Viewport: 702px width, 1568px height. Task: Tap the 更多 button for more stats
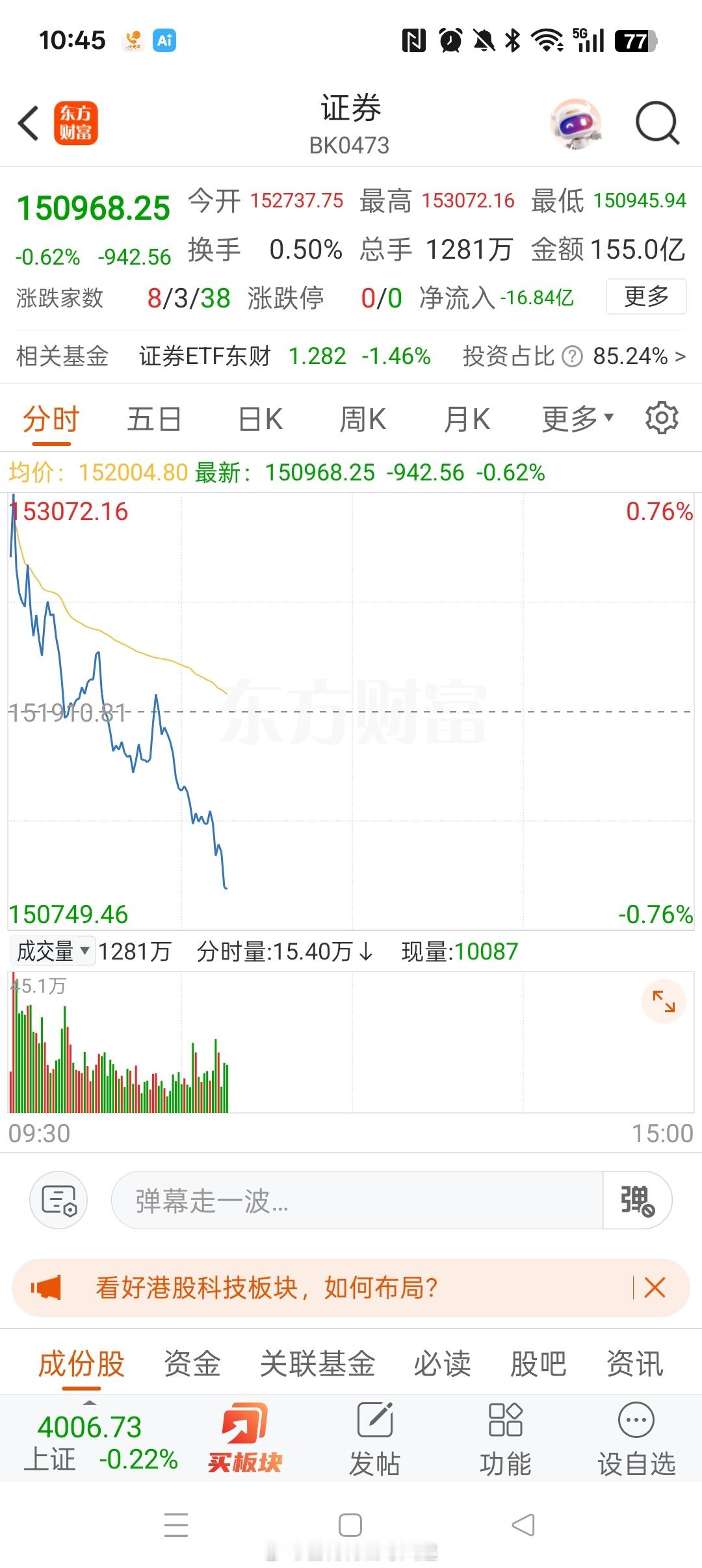click(645, 296)
